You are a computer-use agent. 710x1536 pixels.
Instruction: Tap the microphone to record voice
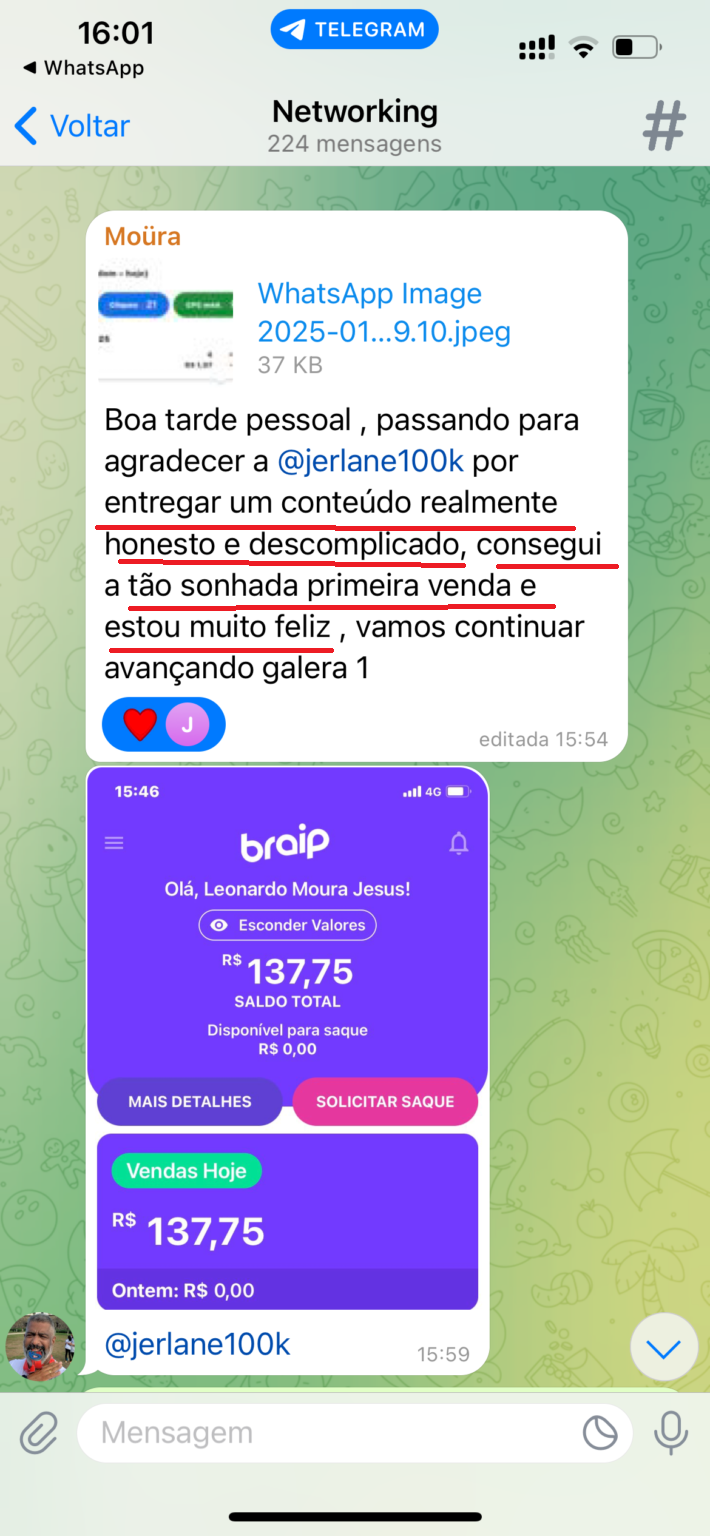(x=670, y=1433)
